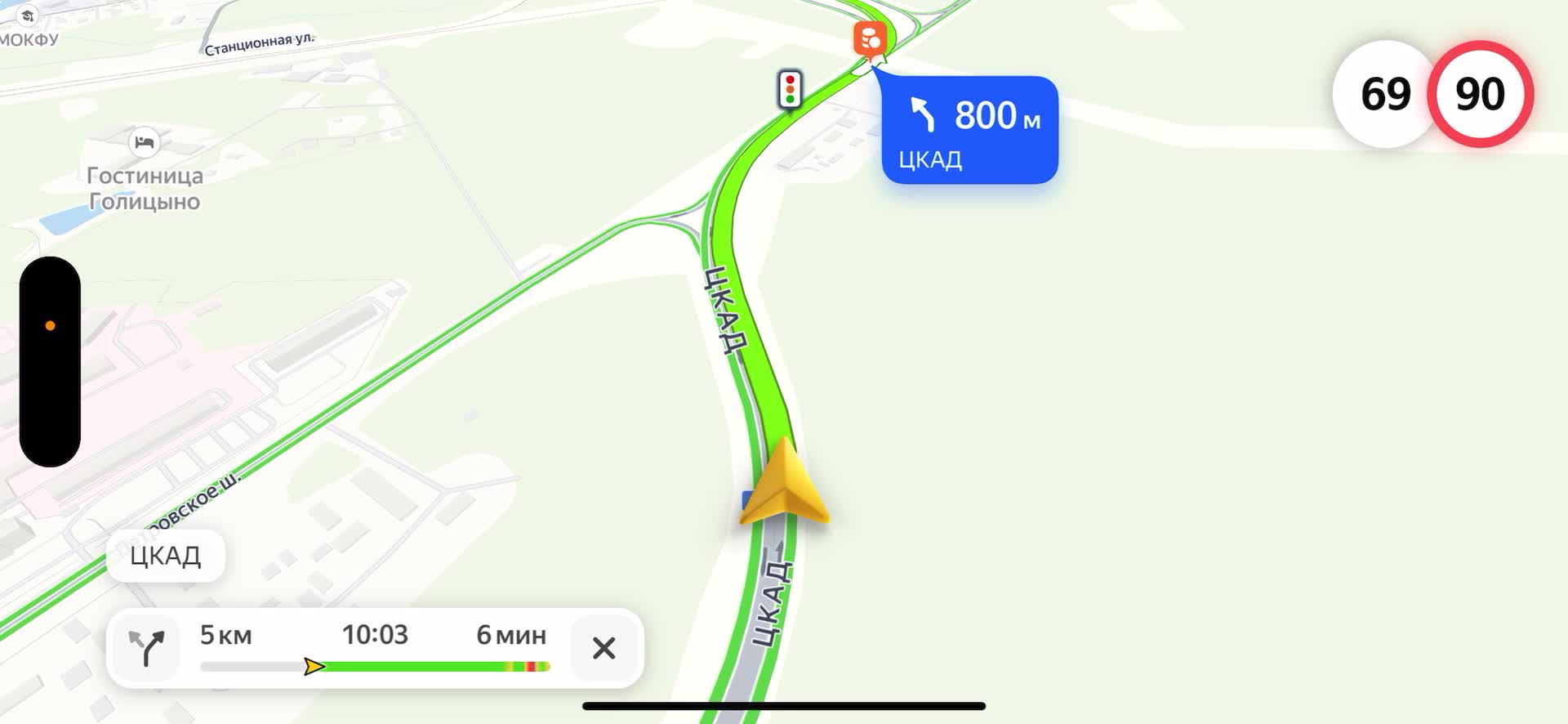Open the route overview button
Viewport: 1568px width, 724px height.
coord(146,648)
